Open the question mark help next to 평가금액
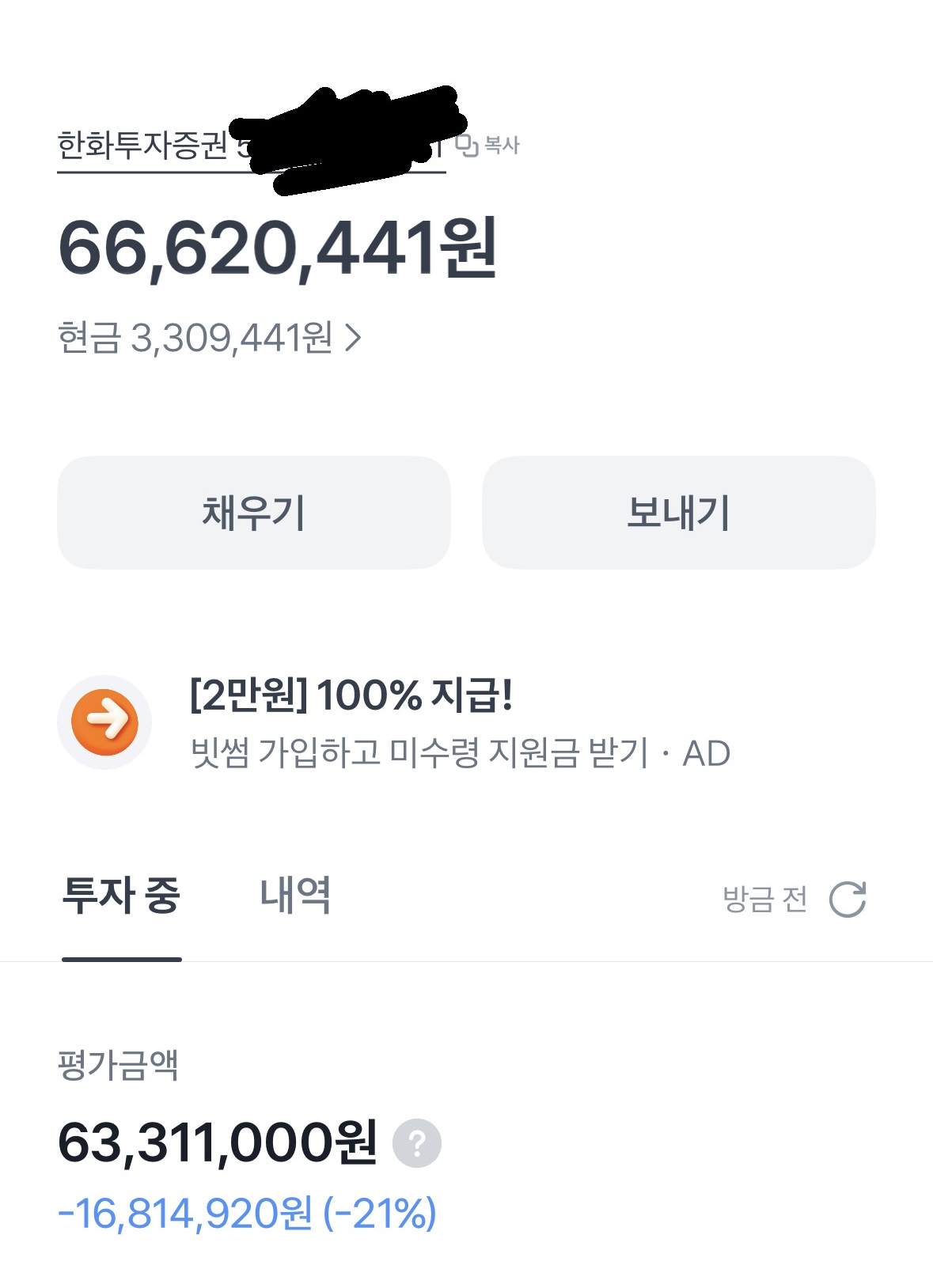 (417, 1143)
